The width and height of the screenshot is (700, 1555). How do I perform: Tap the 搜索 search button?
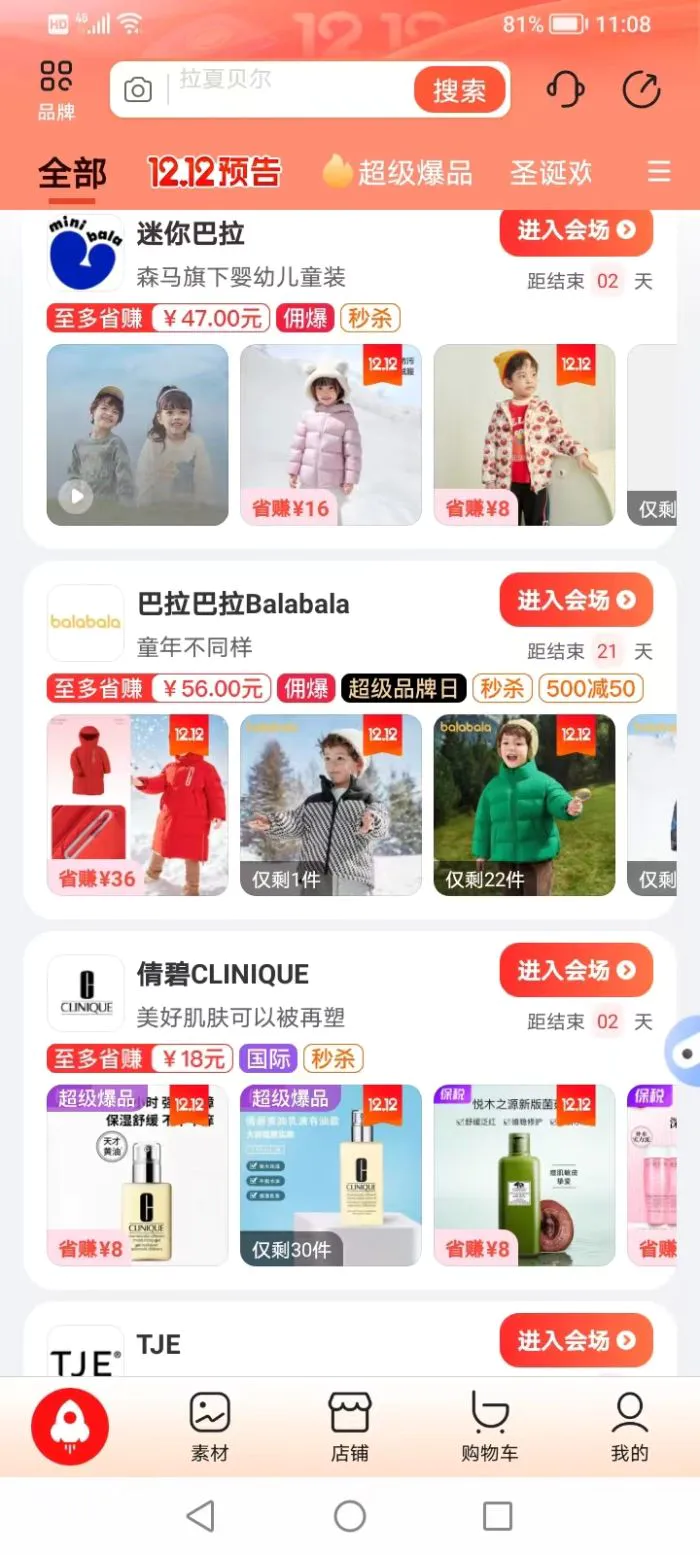[x=459, y=91]
